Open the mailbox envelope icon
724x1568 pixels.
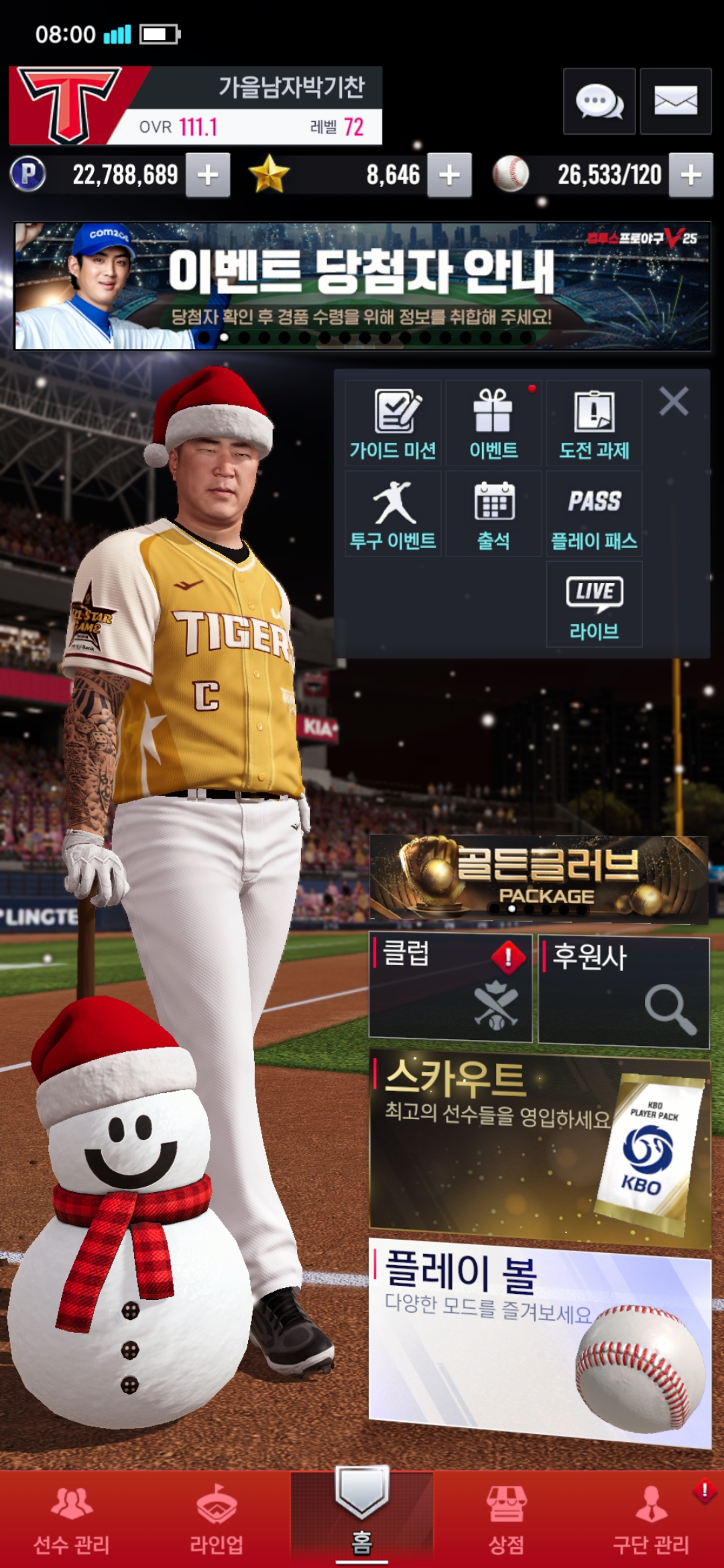pyautogui.click(x=675, y=102)
